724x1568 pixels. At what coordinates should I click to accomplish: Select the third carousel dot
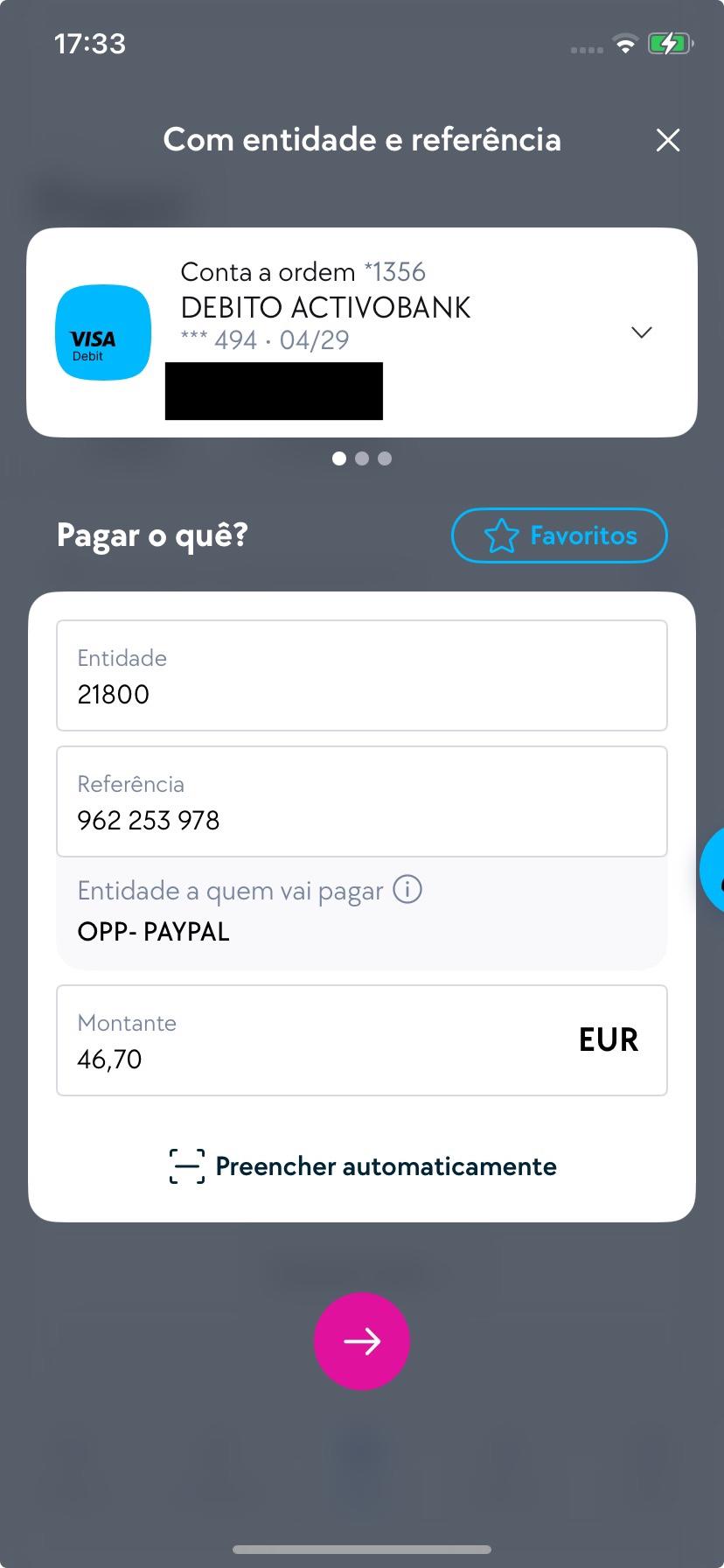point(384,458)
